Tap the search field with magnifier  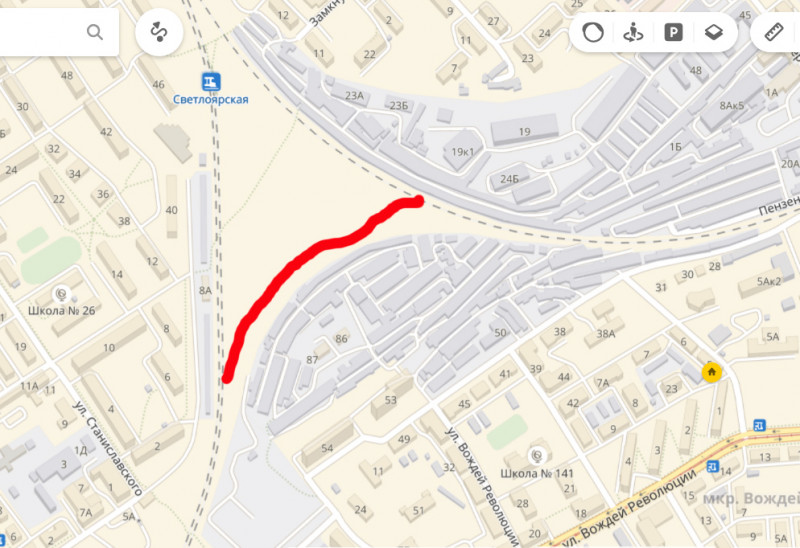pyautogui.click(x=50, y=33)
